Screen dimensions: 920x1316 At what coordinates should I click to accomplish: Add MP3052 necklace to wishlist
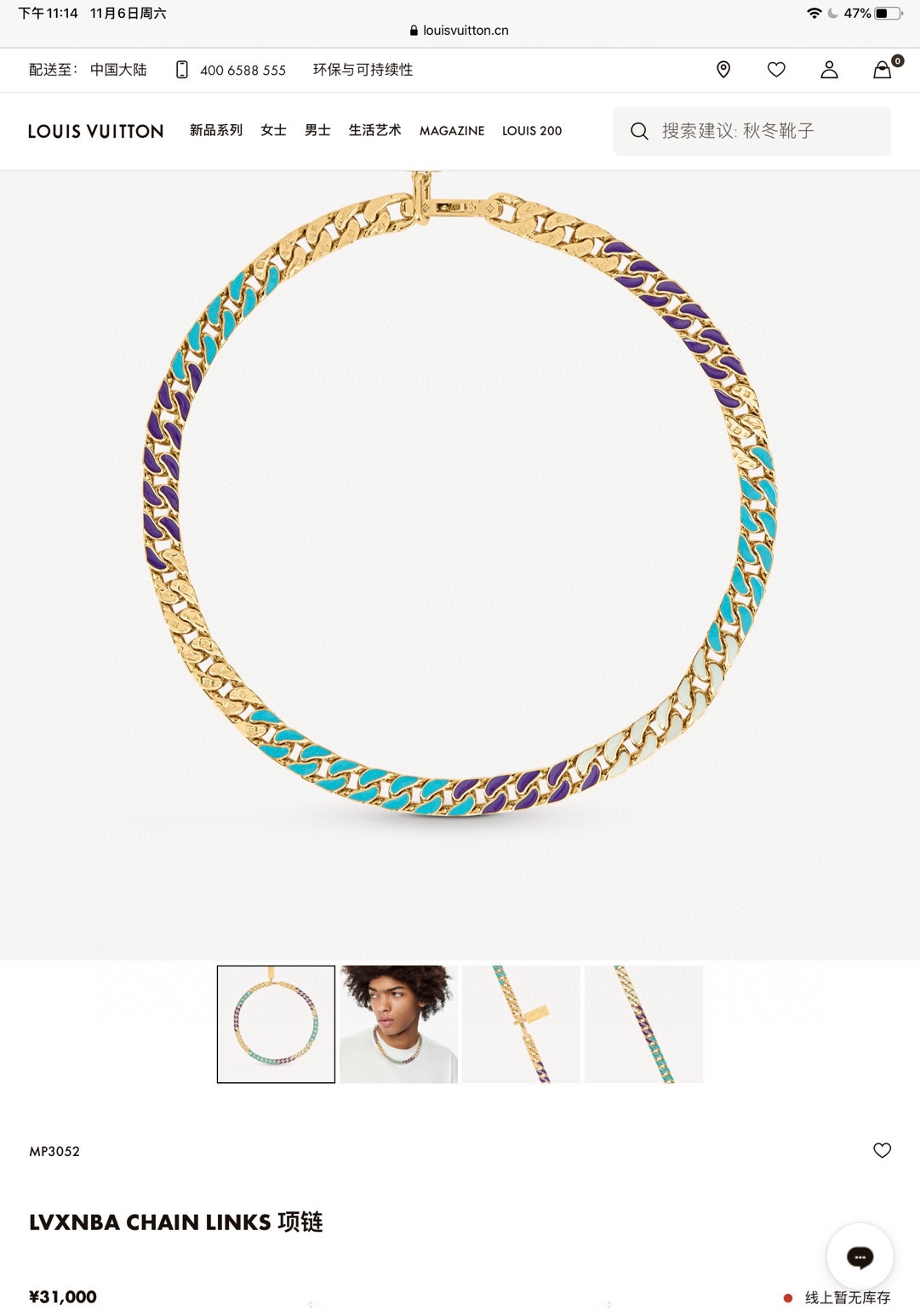[x=882, y=1150]
